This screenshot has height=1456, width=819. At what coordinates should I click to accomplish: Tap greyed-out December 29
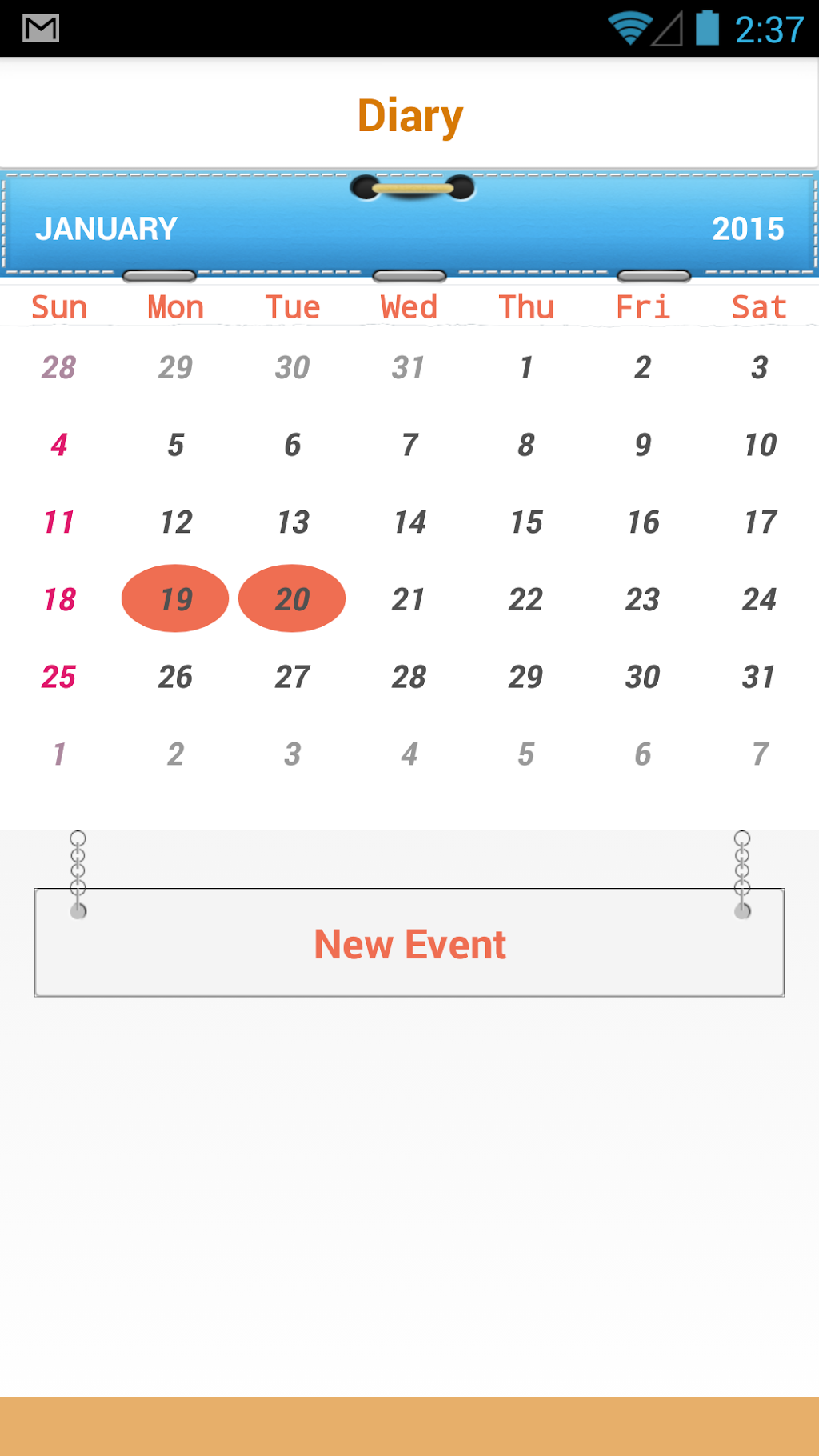pos(175,367)
